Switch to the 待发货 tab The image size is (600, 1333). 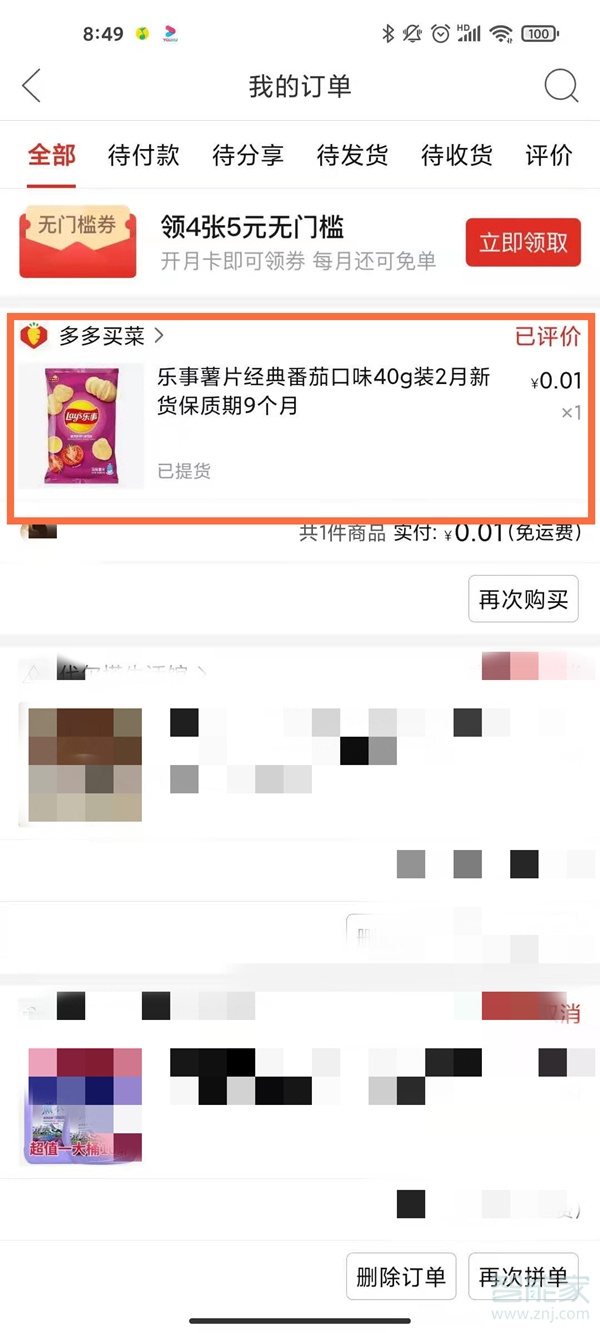pos(352,155)
